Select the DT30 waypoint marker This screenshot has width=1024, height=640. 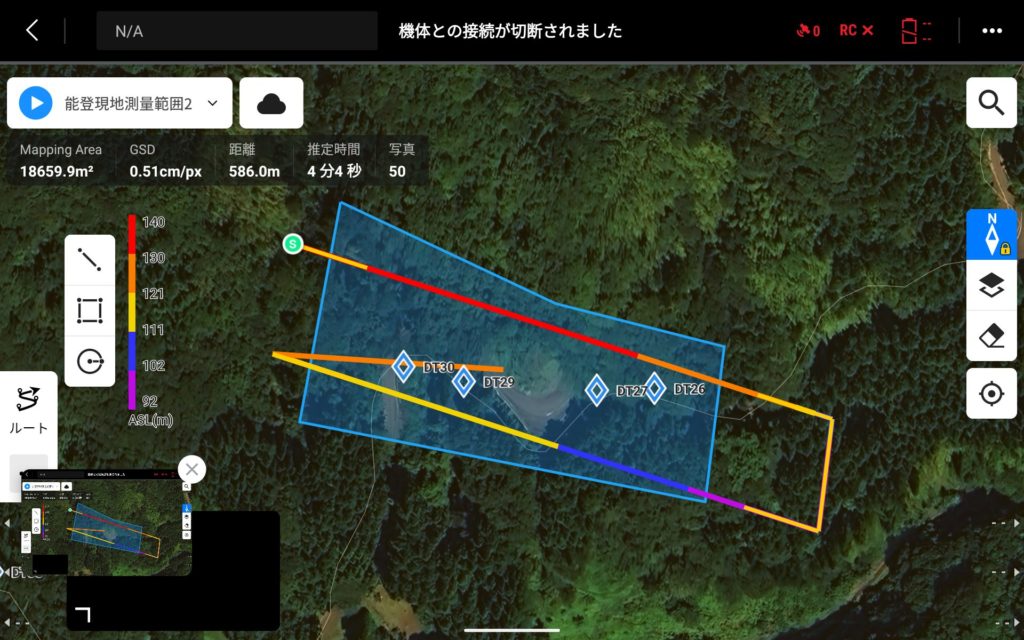403,367
